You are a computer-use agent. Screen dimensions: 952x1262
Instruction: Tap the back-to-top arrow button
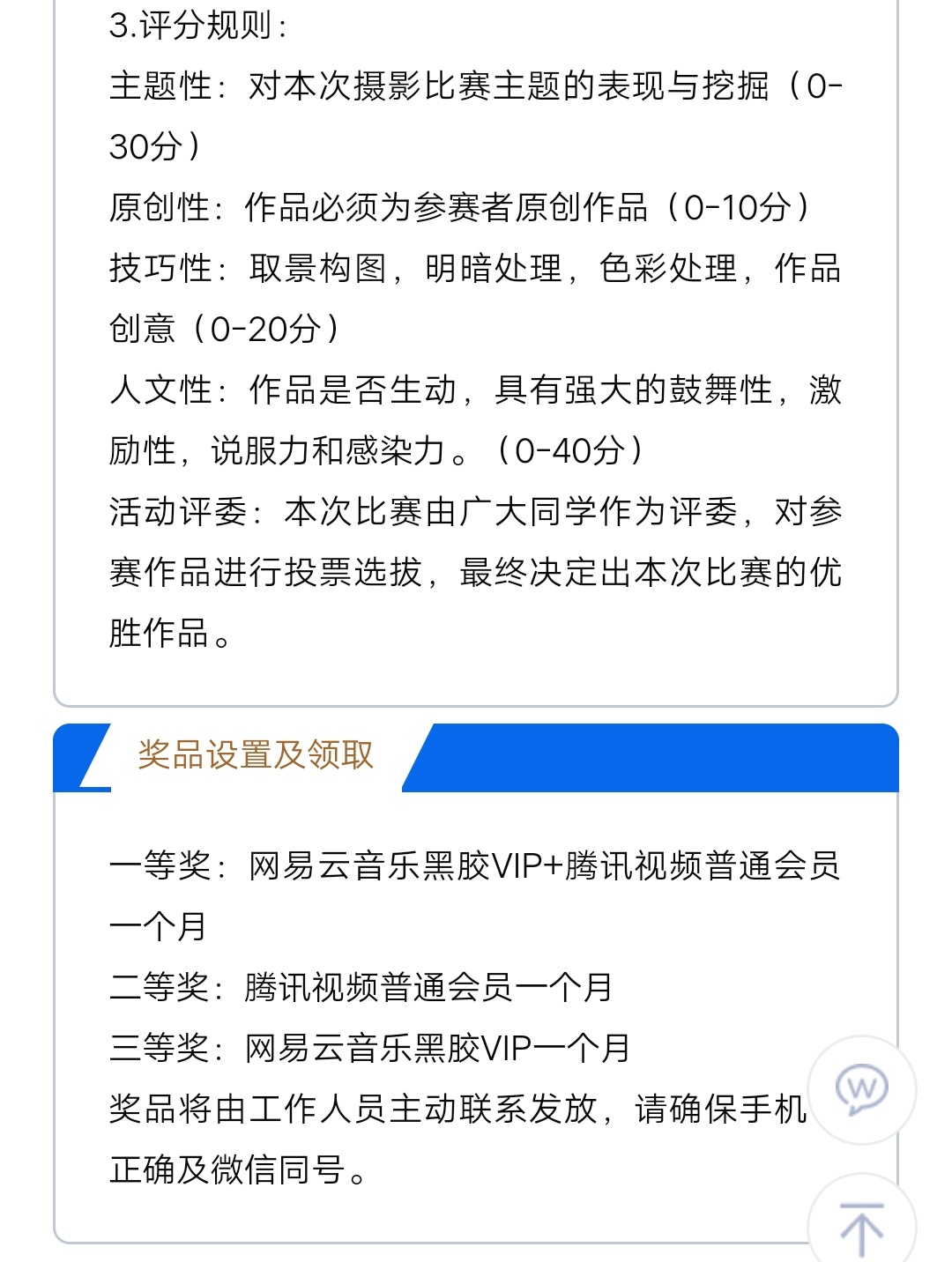[x=861, y=1226]
